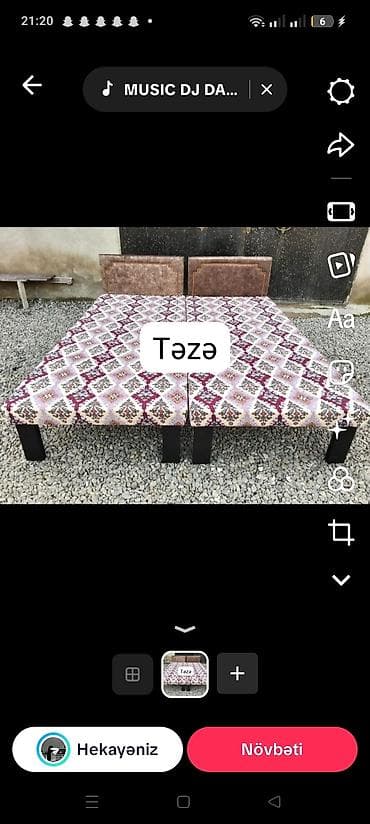This screenshot has height=824, width=370.
Task: Open the sparkle effects tool
Action: 339,429
